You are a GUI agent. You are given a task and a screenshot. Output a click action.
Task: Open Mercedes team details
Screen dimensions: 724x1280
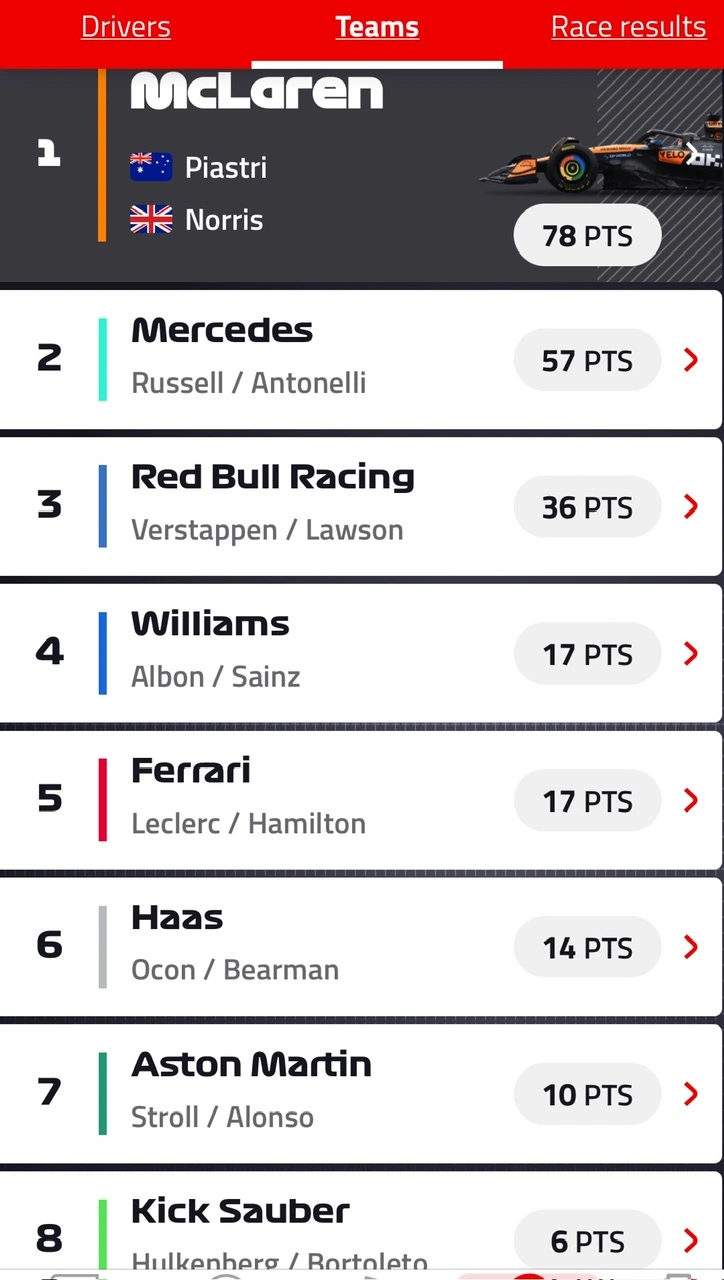tap(361, 359)
